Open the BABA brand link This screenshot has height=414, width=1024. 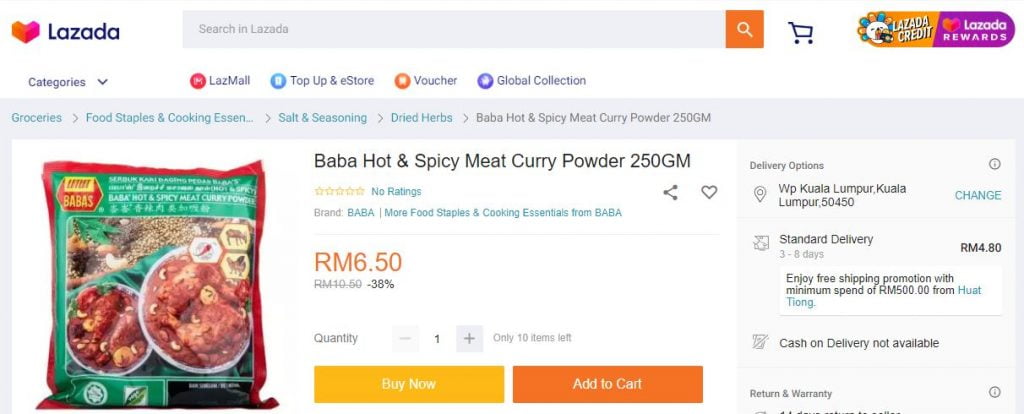[360, 213]
